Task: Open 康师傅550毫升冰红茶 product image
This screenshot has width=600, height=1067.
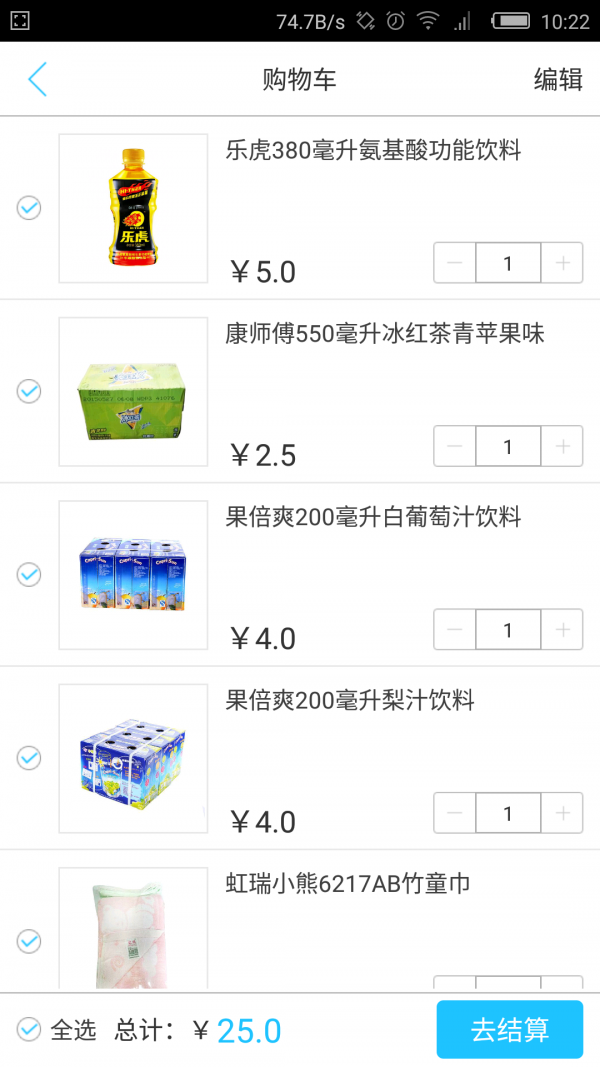Action: click(x=133, y=392)
